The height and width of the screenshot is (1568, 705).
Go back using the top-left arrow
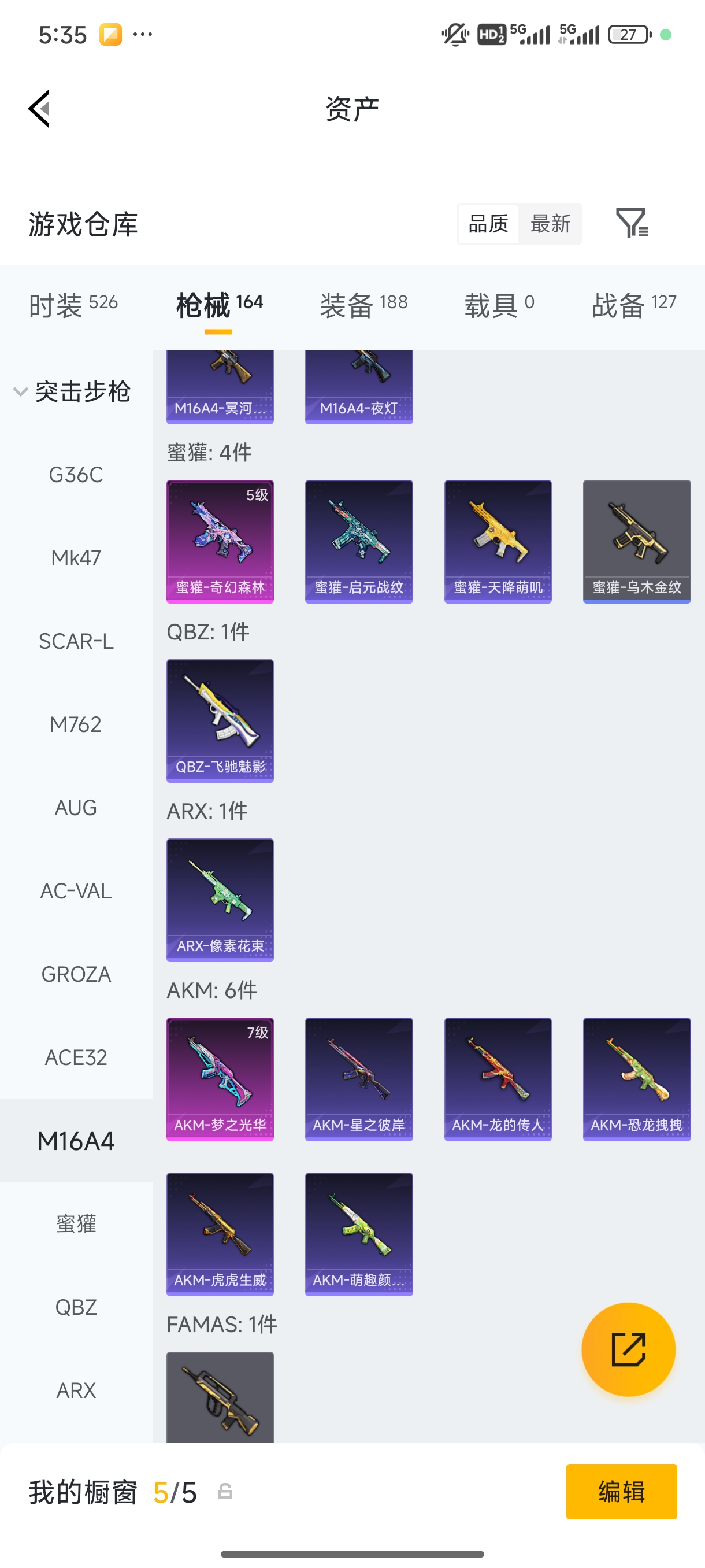(39, 109)
